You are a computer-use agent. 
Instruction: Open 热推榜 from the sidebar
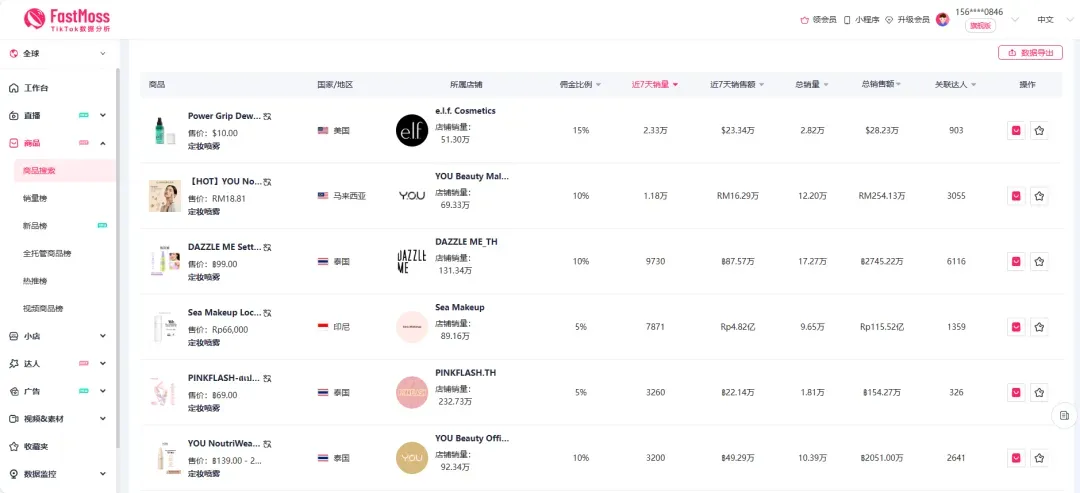pos(35,281)
